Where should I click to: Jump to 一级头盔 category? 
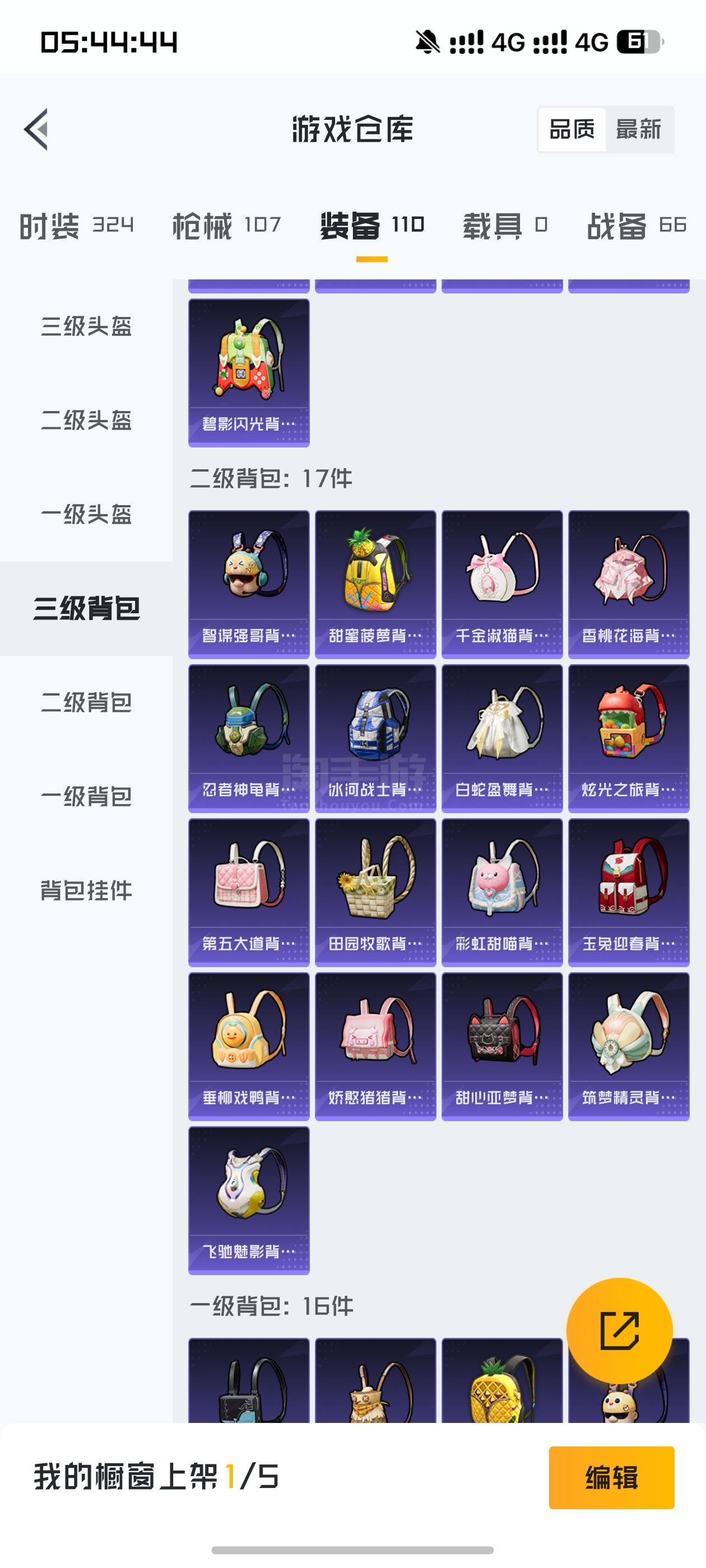click(86, 514)
